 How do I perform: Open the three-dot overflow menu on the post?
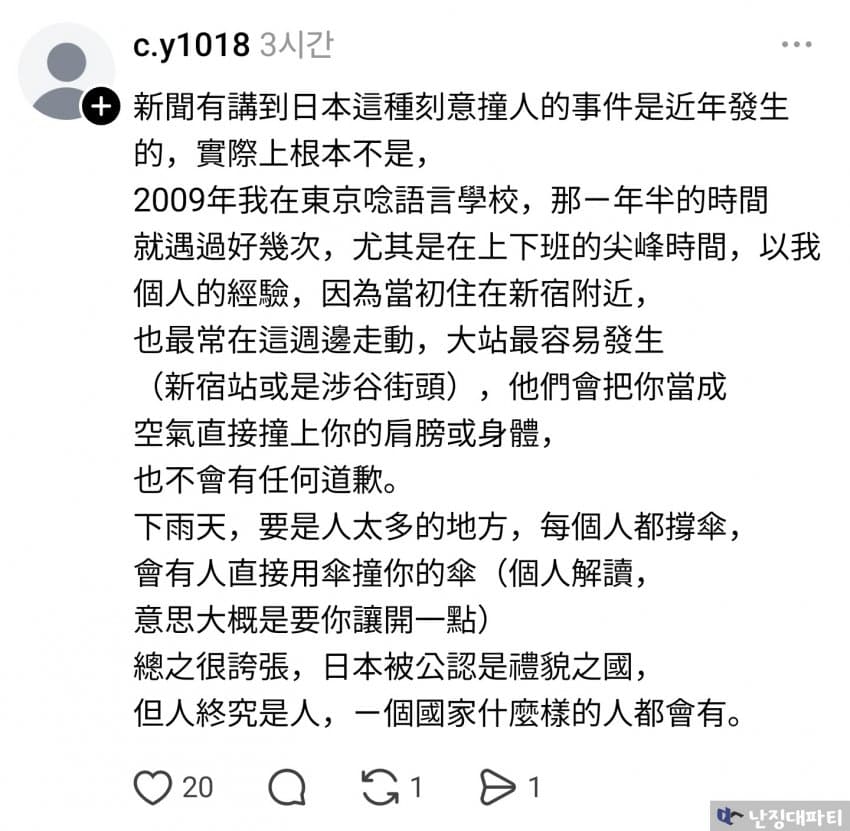click(797, 45)
